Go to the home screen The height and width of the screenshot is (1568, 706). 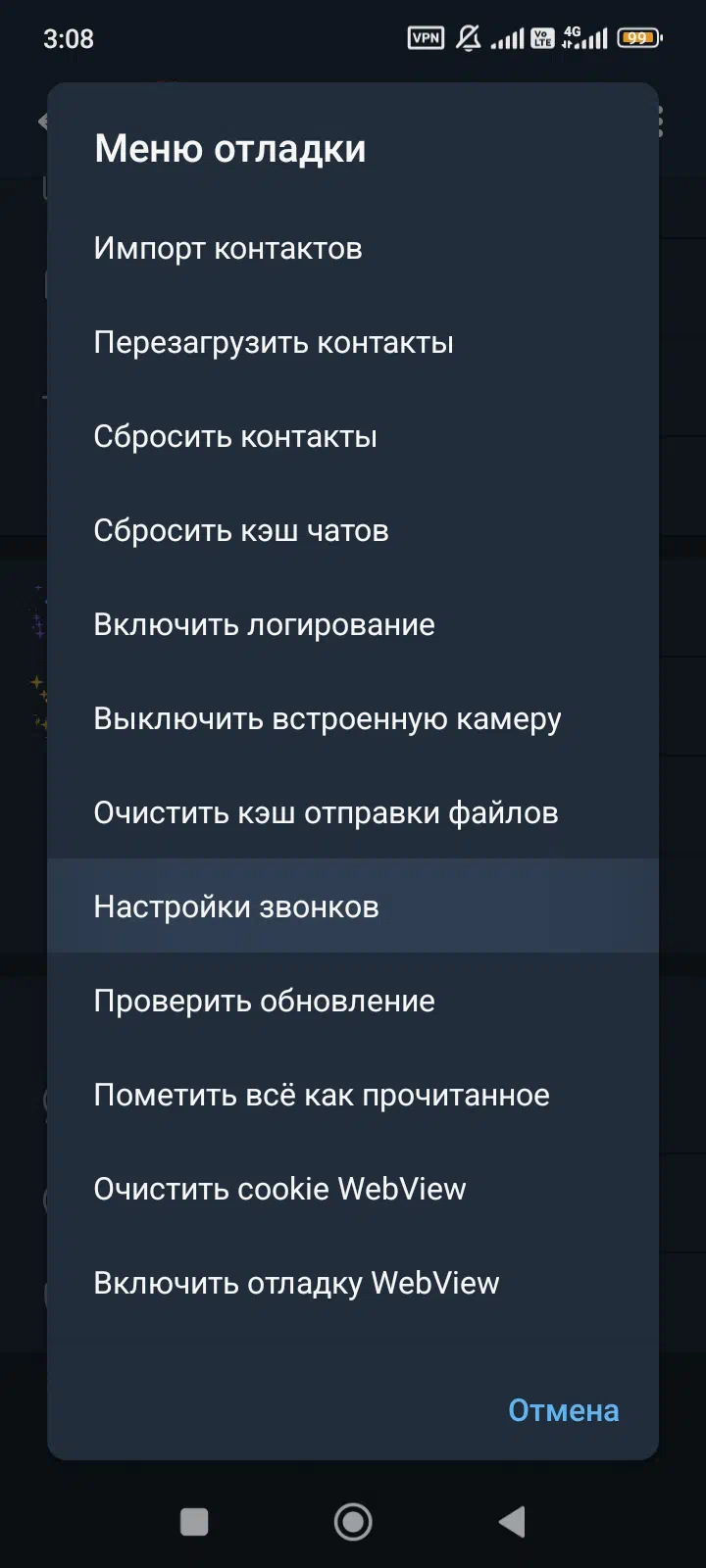pyautogui.click(x=353, y=1522)
